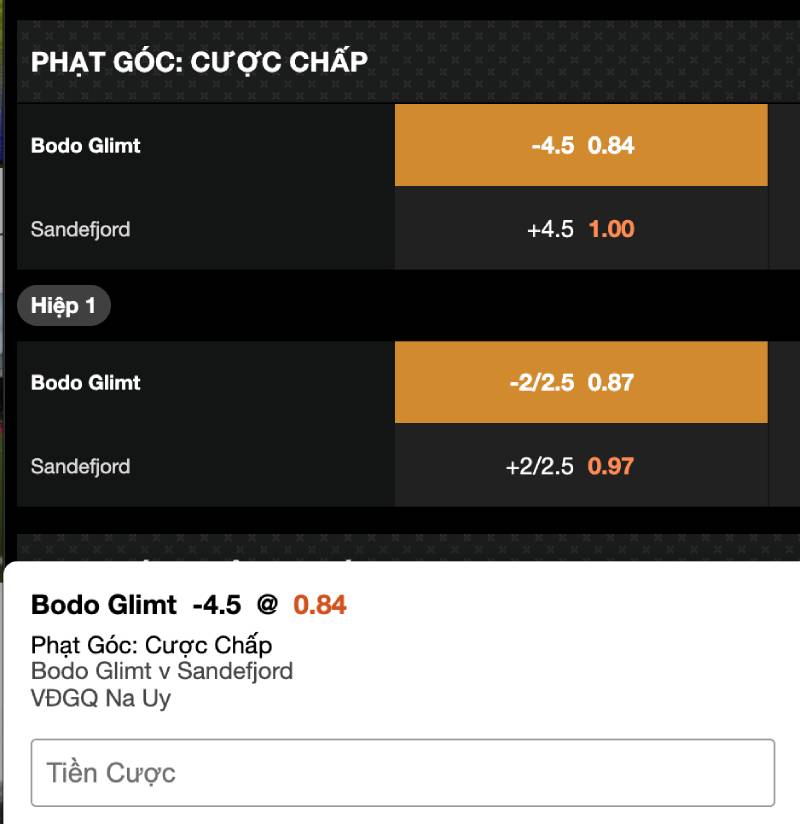The height and width of the screenshot is (824, 800).
Task: Deselect the highlighted Bodo Glimt -4.5 pick
Action: coord(581,145)
